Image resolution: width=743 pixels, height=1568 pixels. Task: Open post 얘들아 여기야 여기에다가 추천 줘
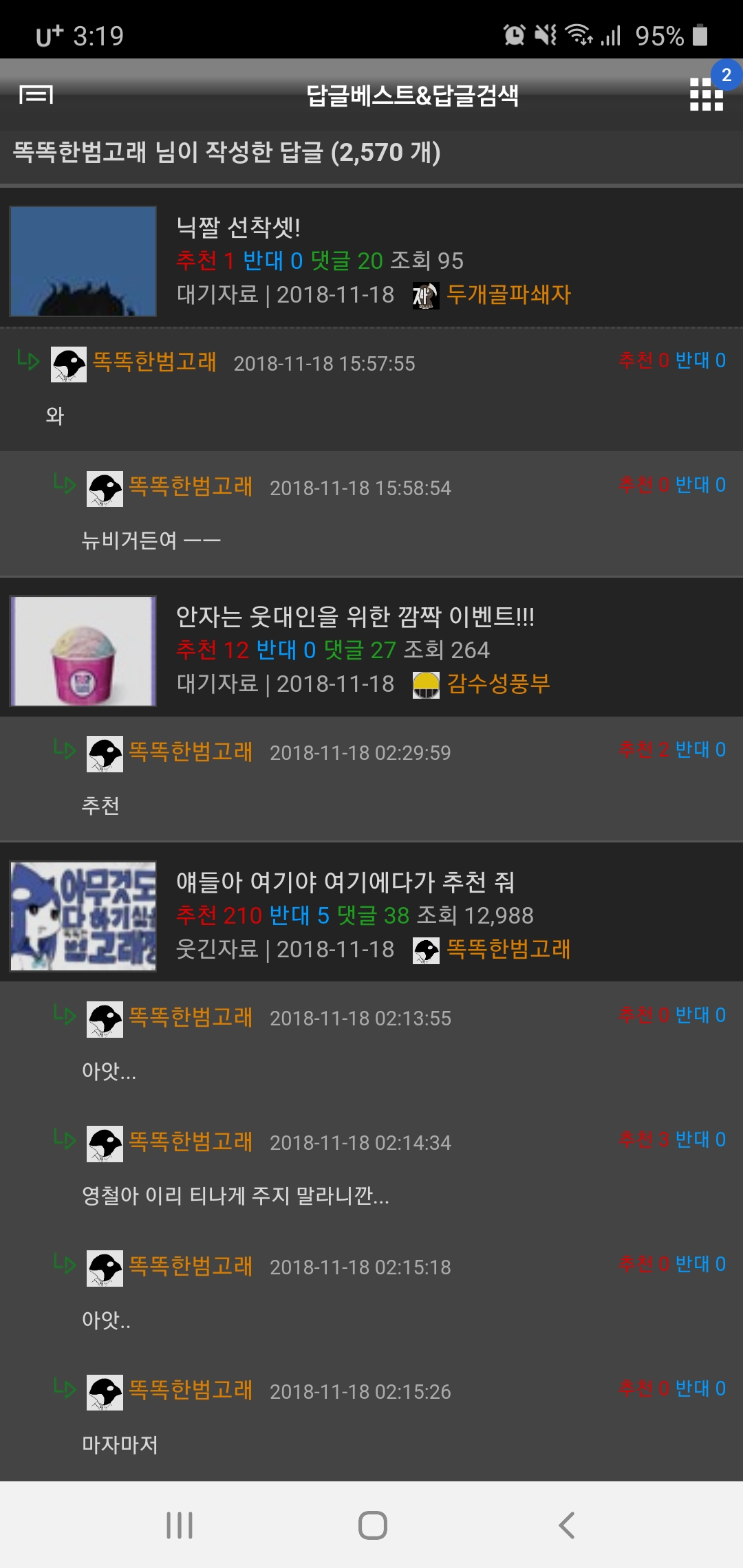tap(345, 881)
